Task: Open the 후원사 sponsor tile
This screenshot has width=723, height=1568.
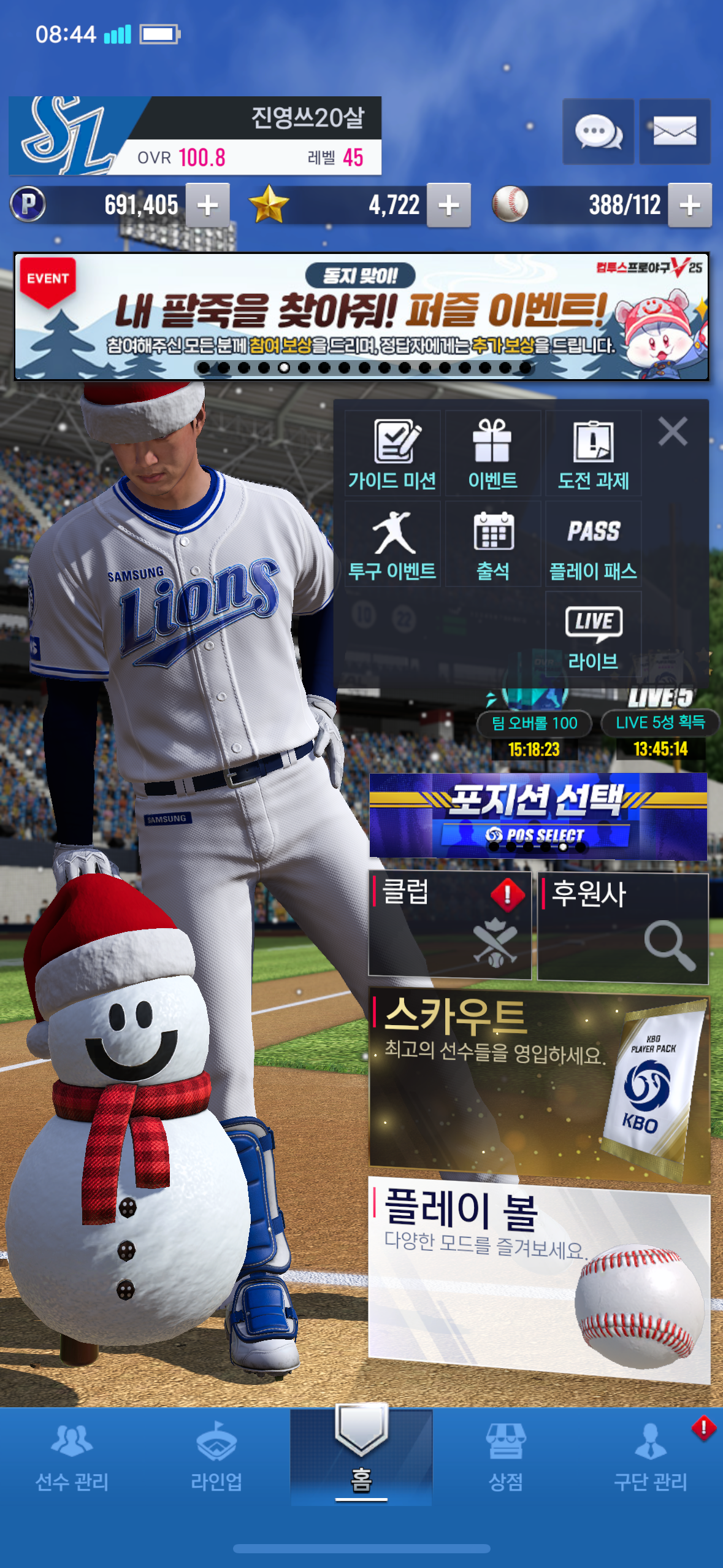Action: click(622, 928)
